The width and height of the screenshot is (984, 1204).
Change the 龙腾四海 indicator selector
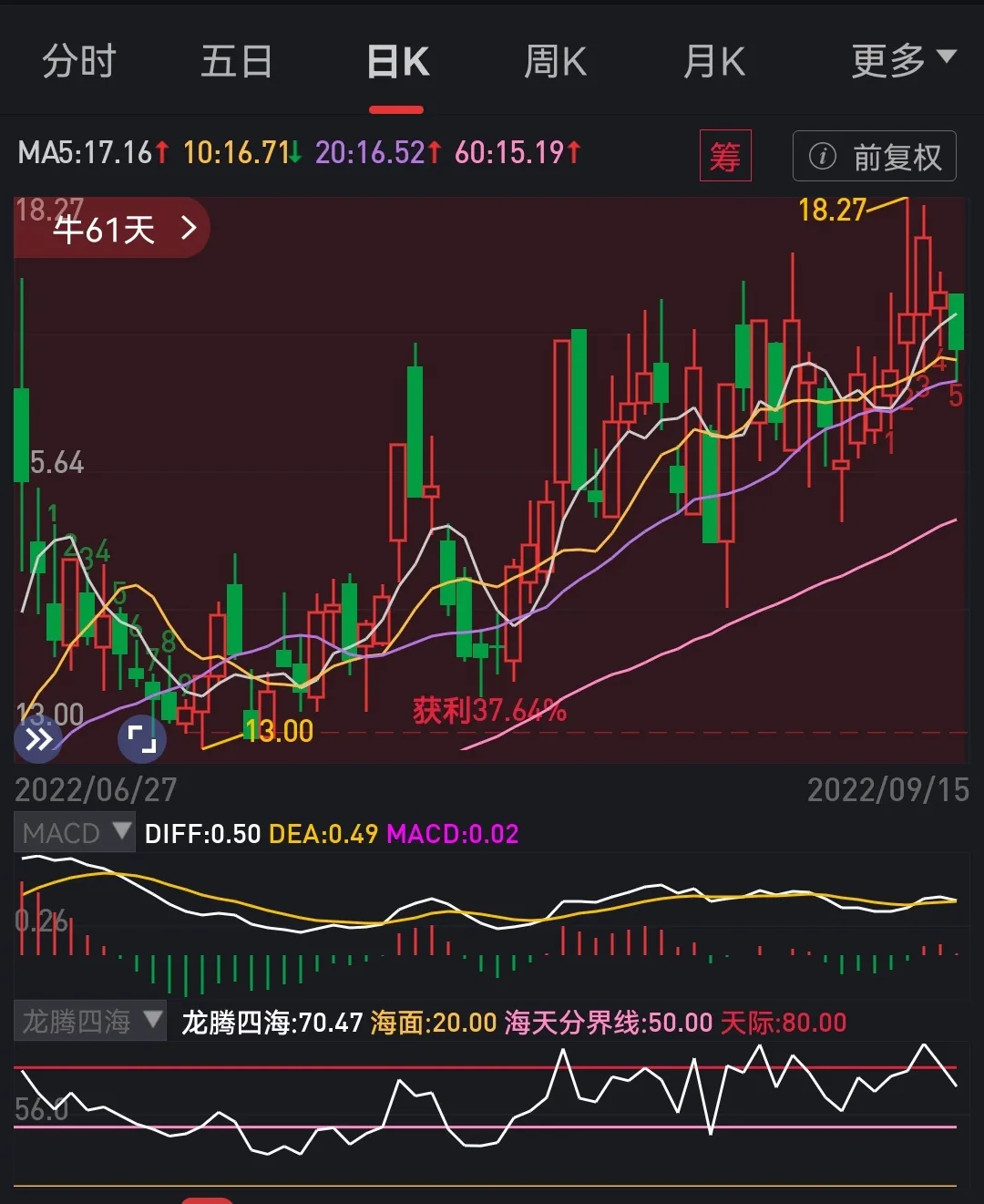tap(90, 1021)
